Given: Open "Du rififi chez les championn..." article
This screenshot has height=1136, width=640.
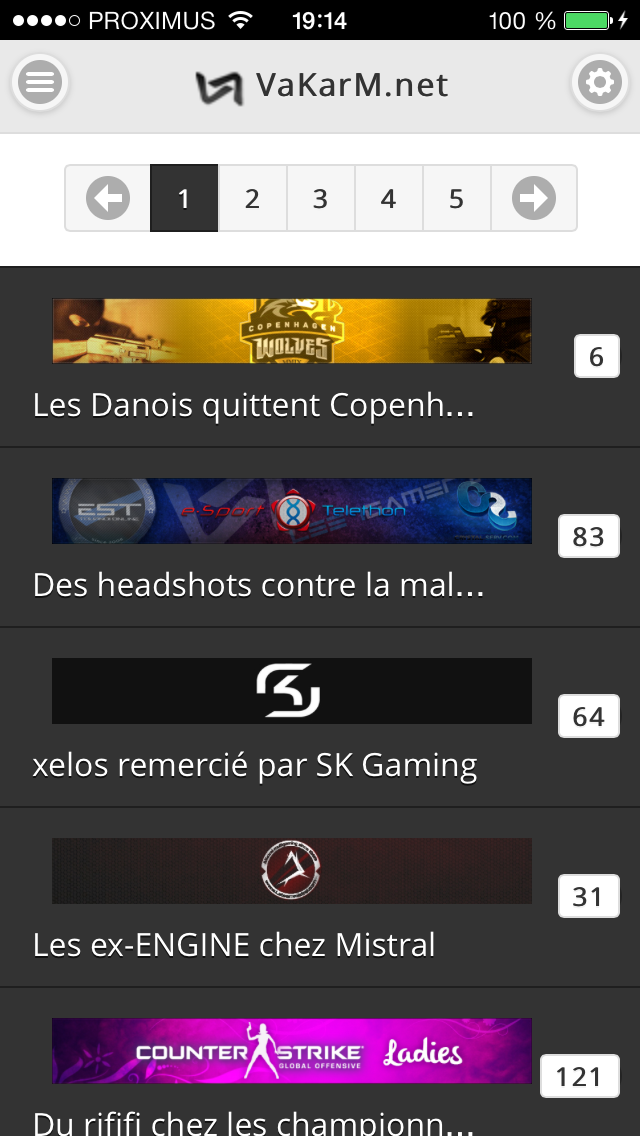Looking at the screenshot, I should pyautogui.click(x=254, y=1120).
